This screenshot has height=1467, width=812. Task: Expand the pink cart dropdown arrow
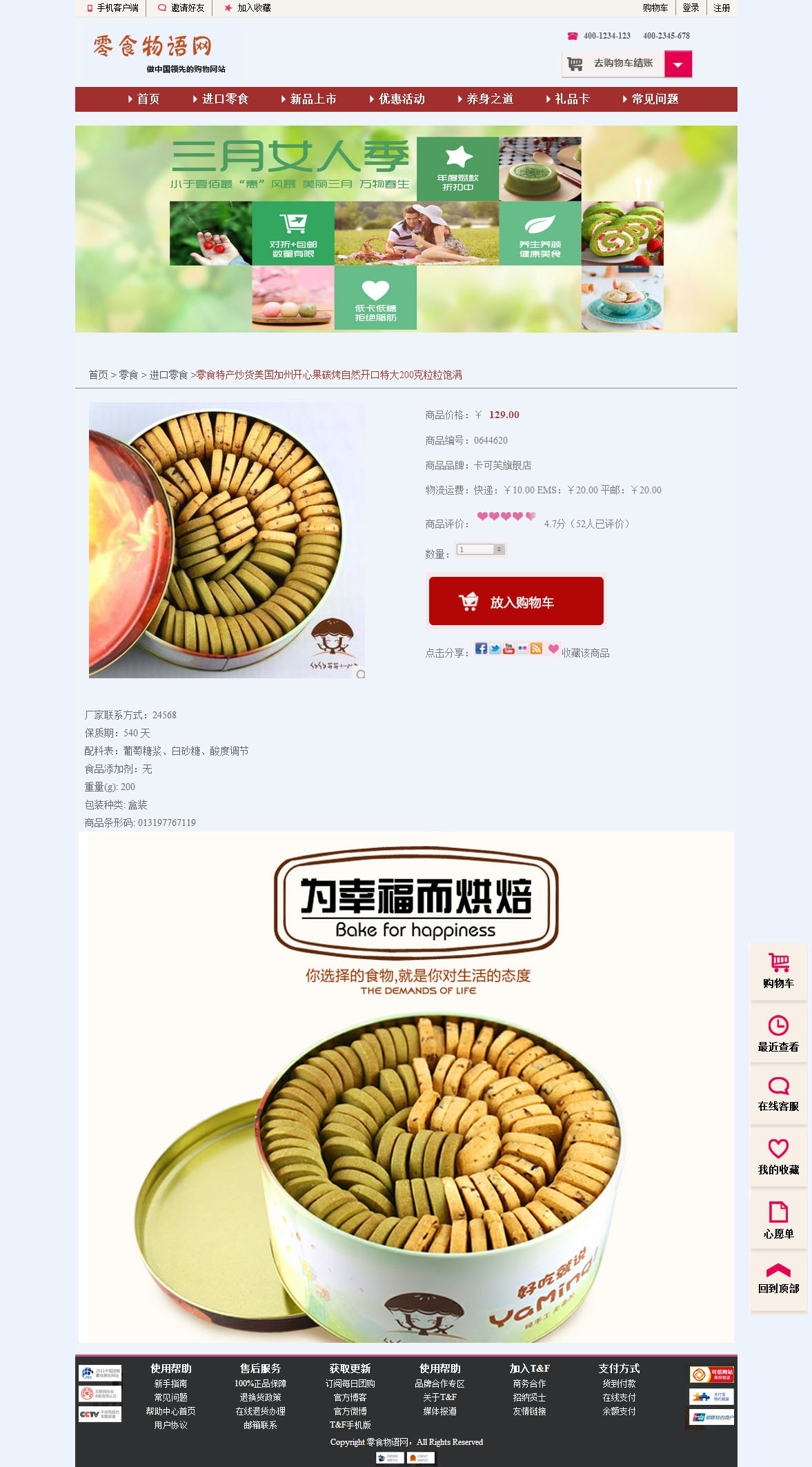[x=677, y=64]
